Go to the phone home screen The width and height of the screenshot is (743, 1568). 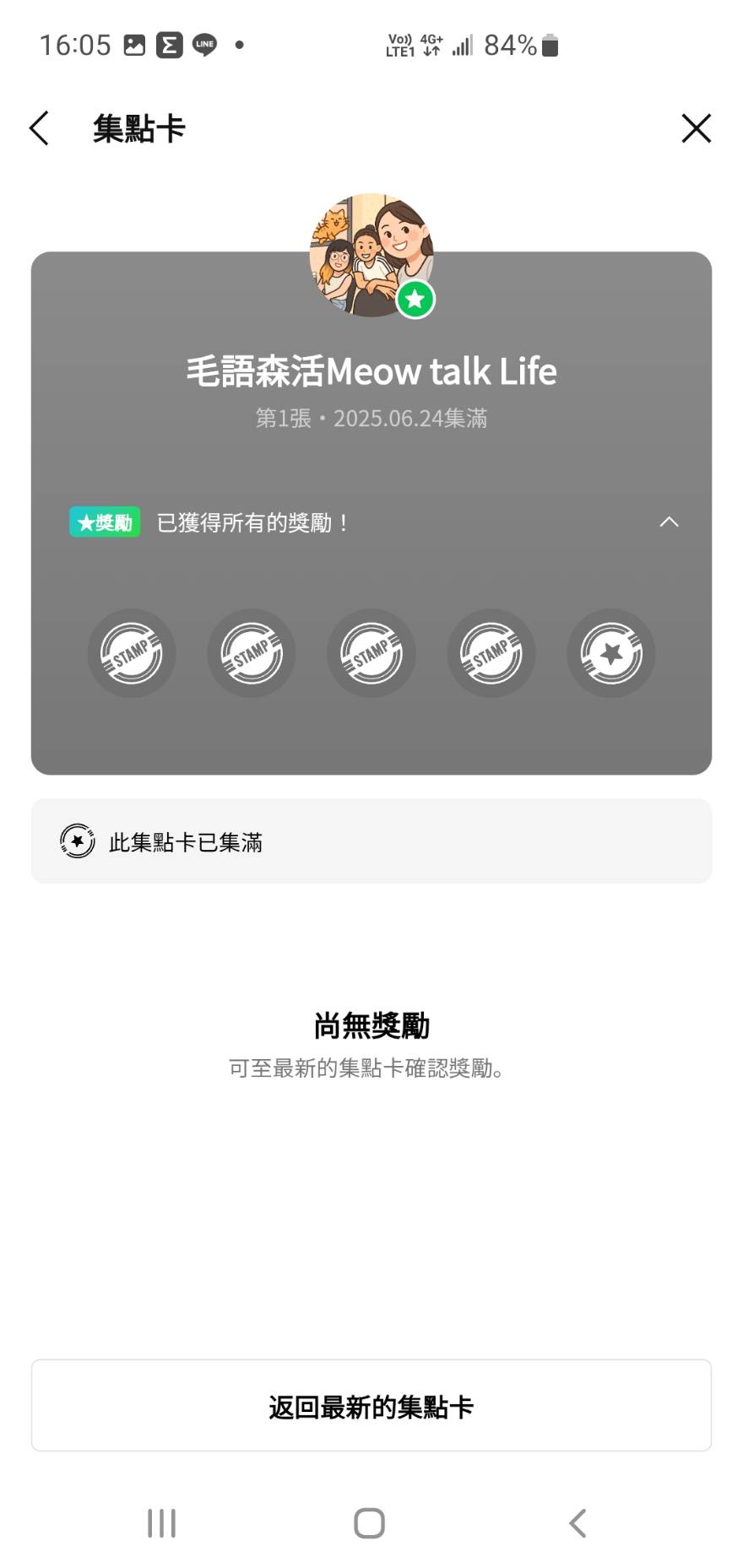pos(369,1523)
